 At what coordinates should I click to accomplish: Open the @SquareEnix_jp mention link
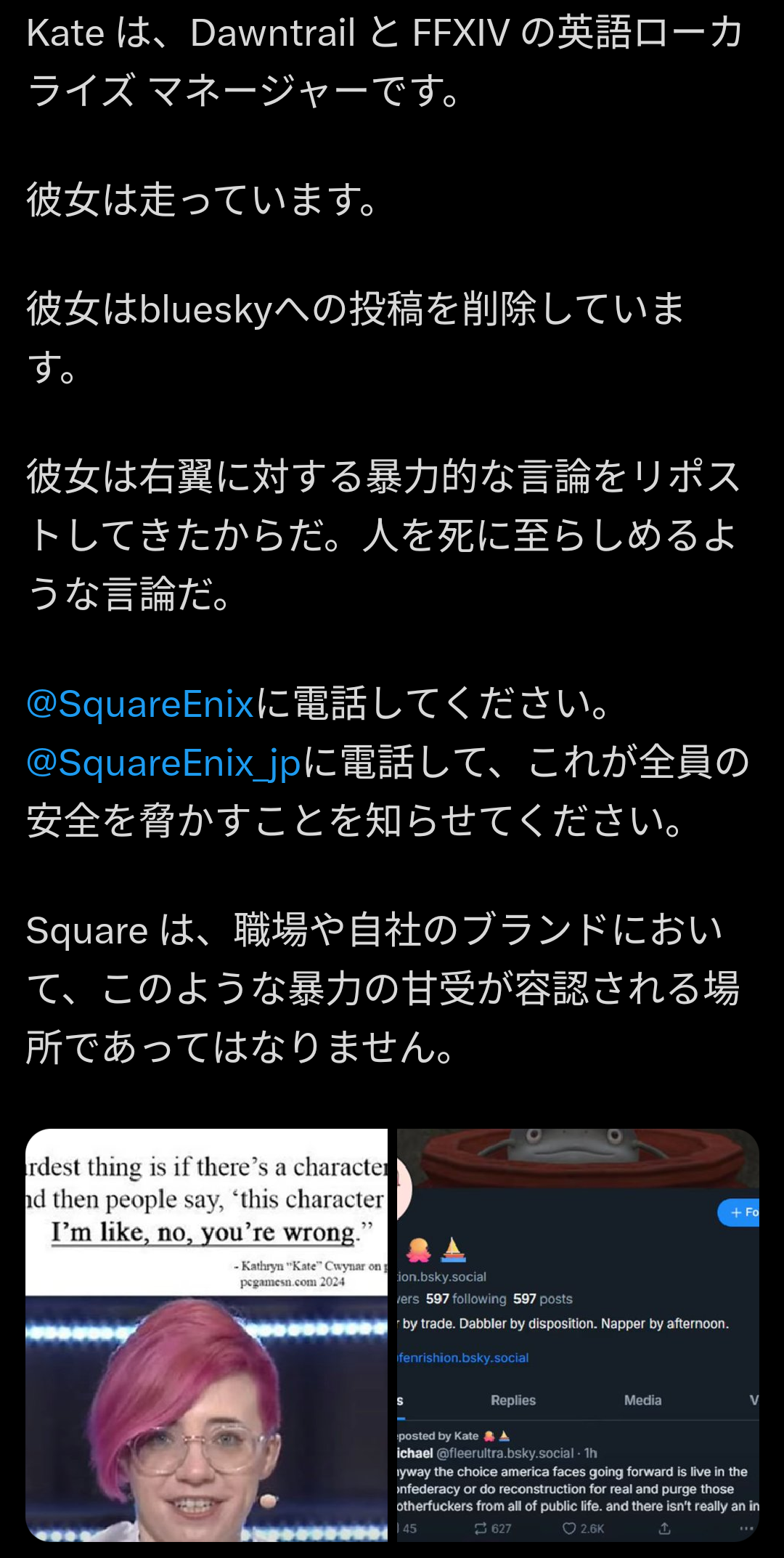(x=163, y=763)
